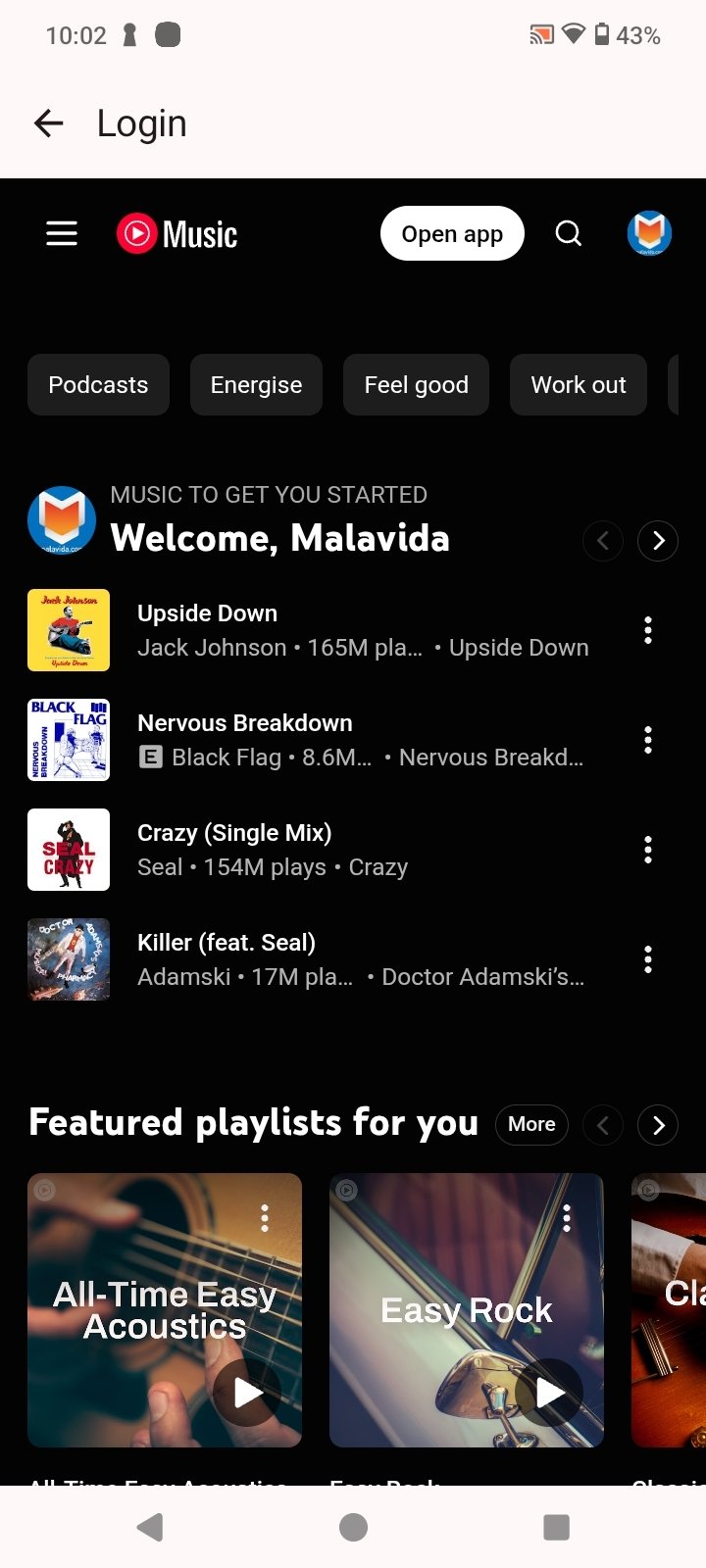Open the search icon
This screenshot has height=1568, width=706.
tap(569, 233)
